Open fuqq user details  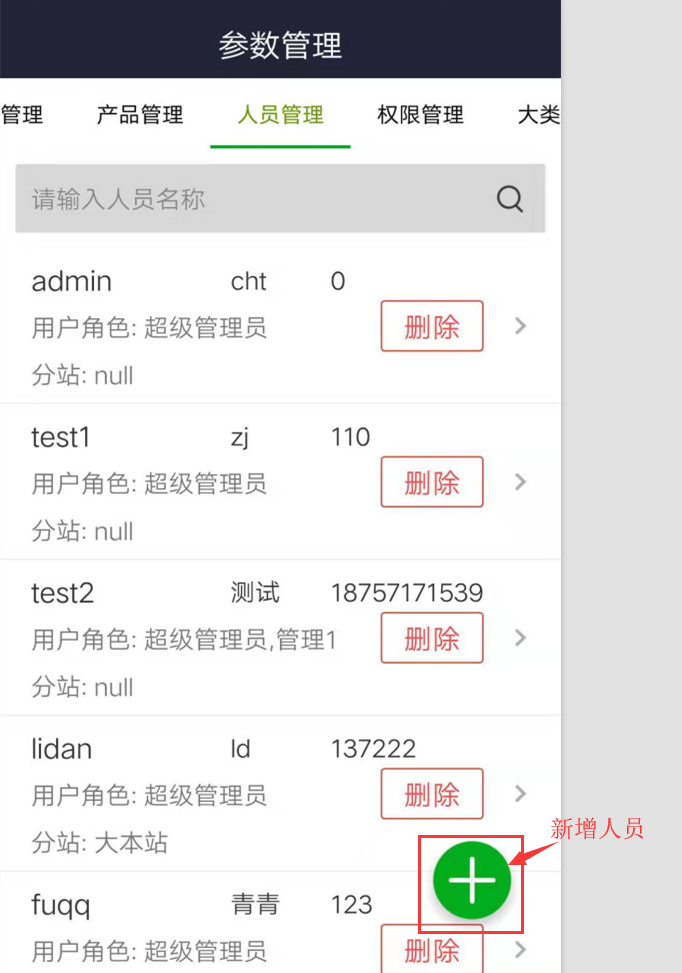click(x=520, y=949)
